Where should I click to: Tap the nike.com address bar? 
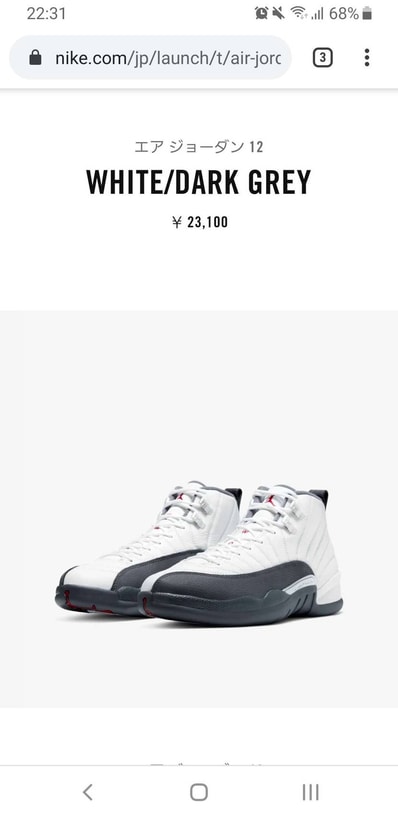click(150, 57)
